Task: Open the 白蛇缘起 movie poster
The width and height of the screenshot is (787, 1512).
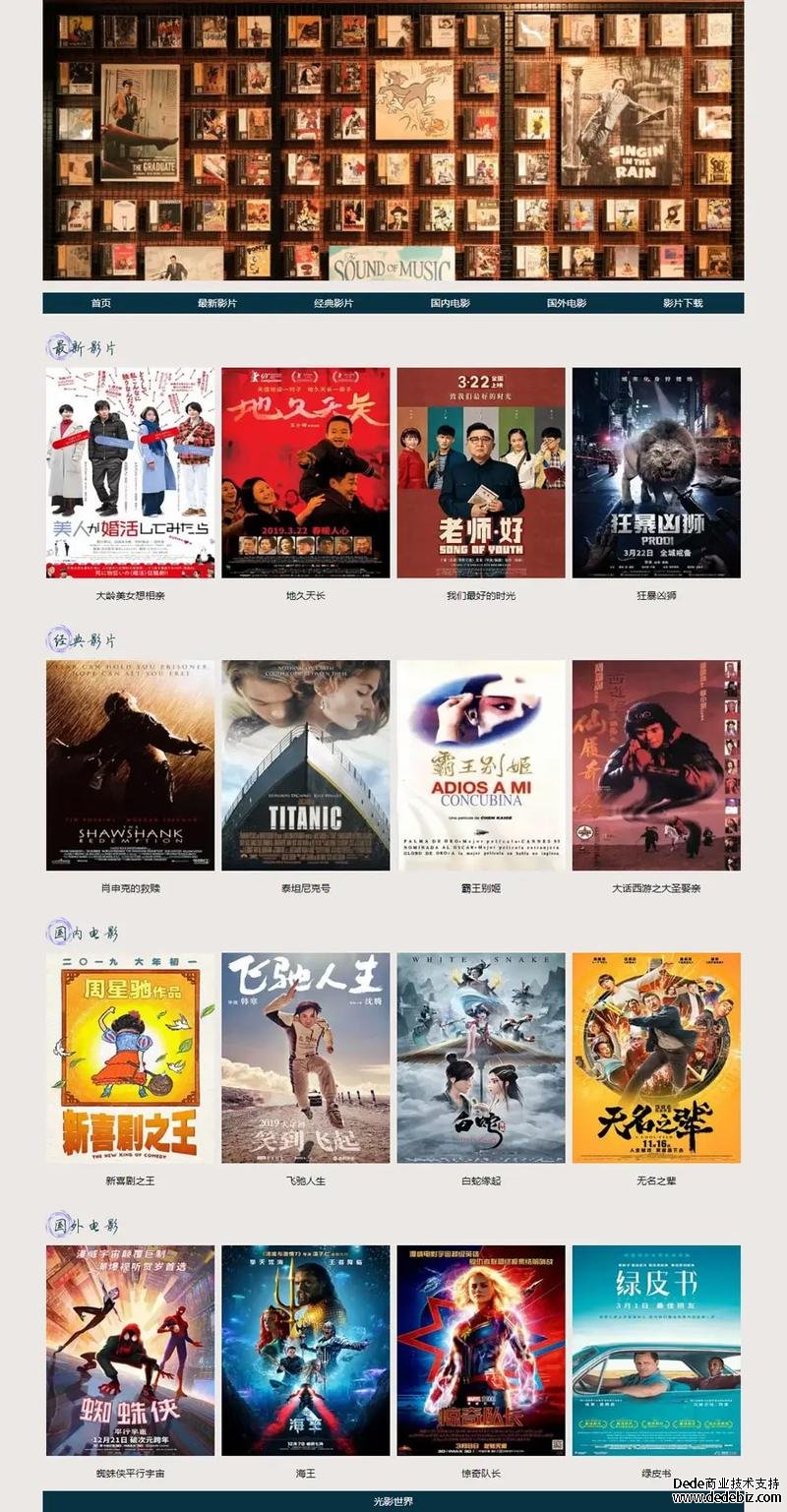Action: point(481,1058)
